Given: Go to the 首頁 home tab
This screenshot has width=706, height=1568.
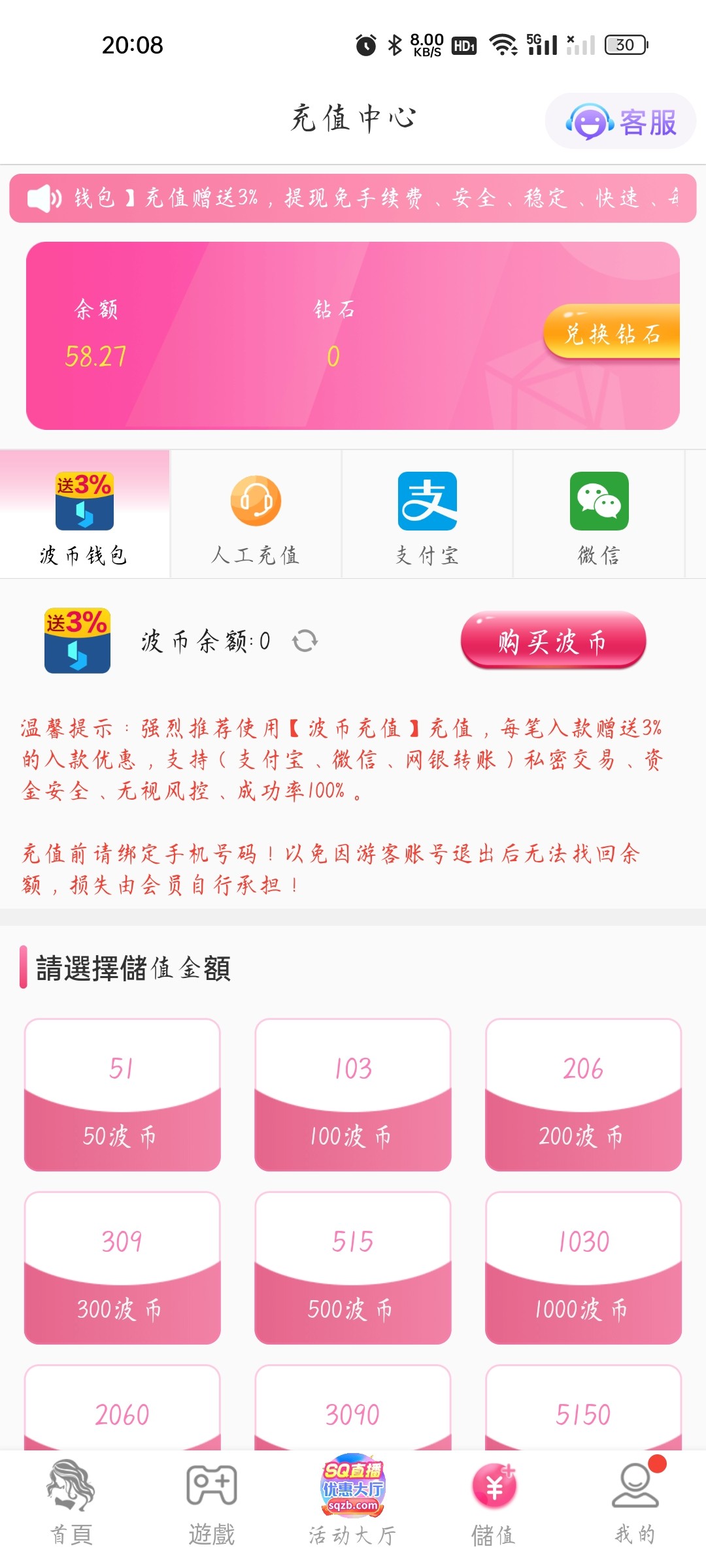Looking at the screenshot, I should click(x=71, y=1503).
